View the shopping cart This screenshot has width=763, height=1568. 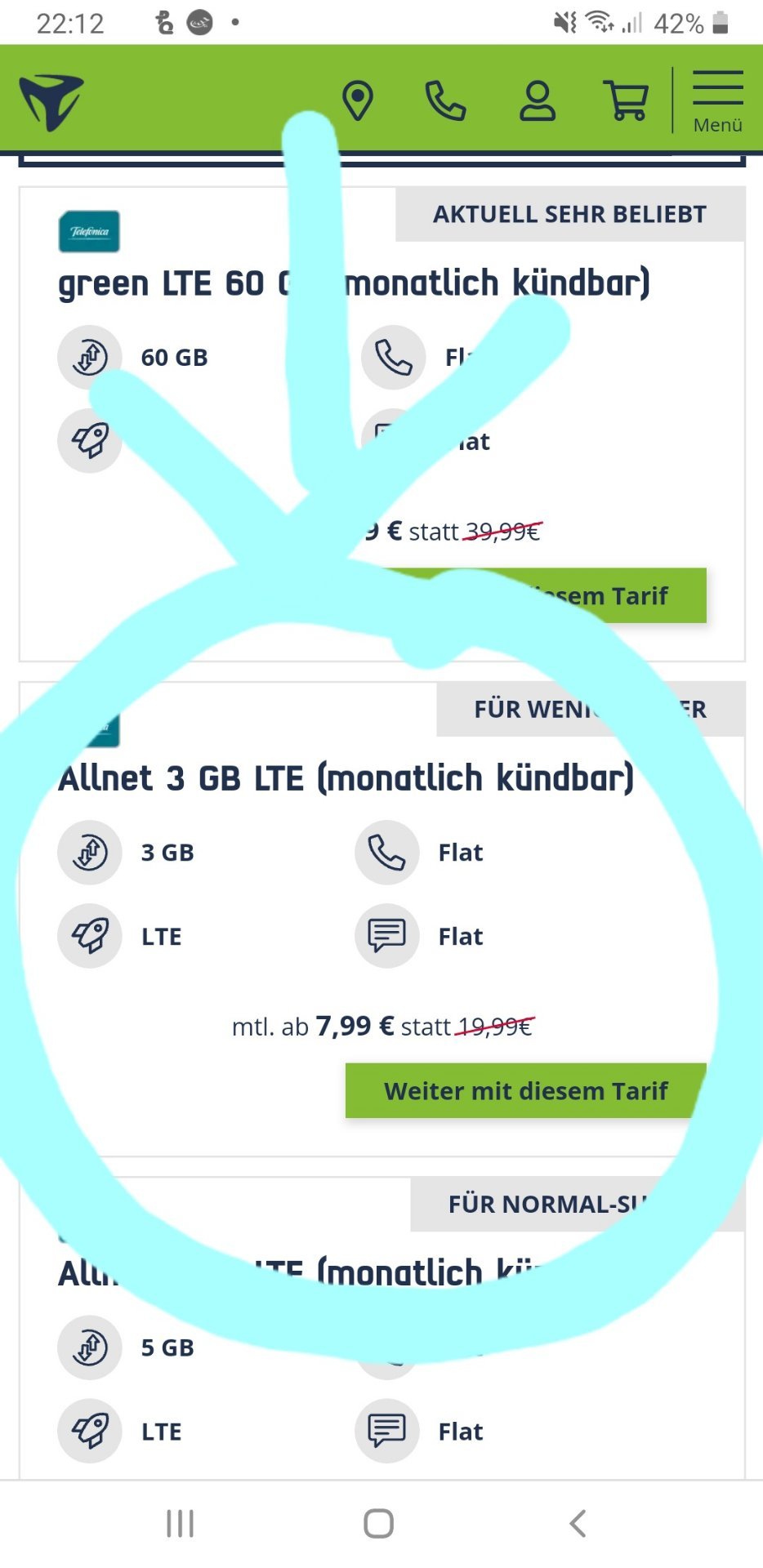[x=627, y=101]
